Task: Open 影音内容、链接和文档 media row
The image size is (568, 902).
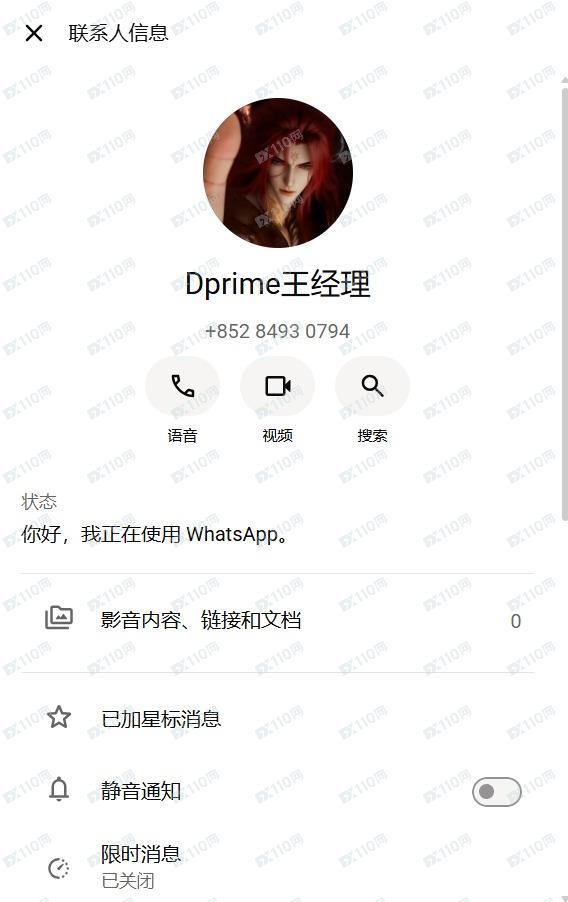Action: [x=277, y=621]
